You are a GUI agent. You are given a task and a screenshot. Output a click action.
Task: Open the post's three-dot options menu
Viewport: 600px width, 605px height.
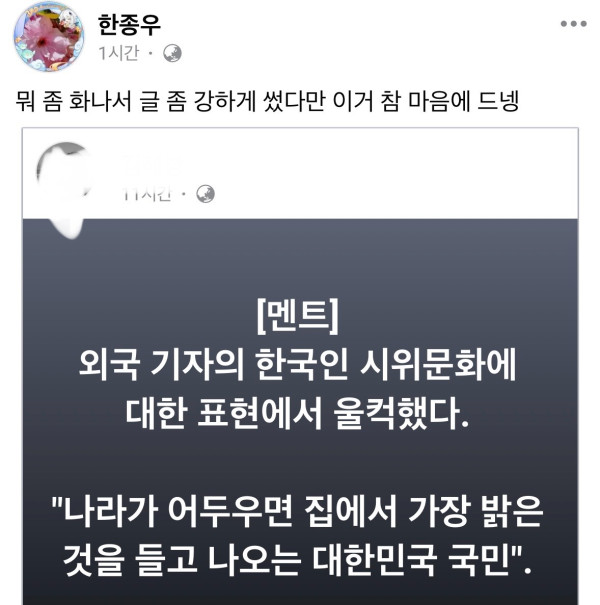pyautogui.click(x=573, y=24)
